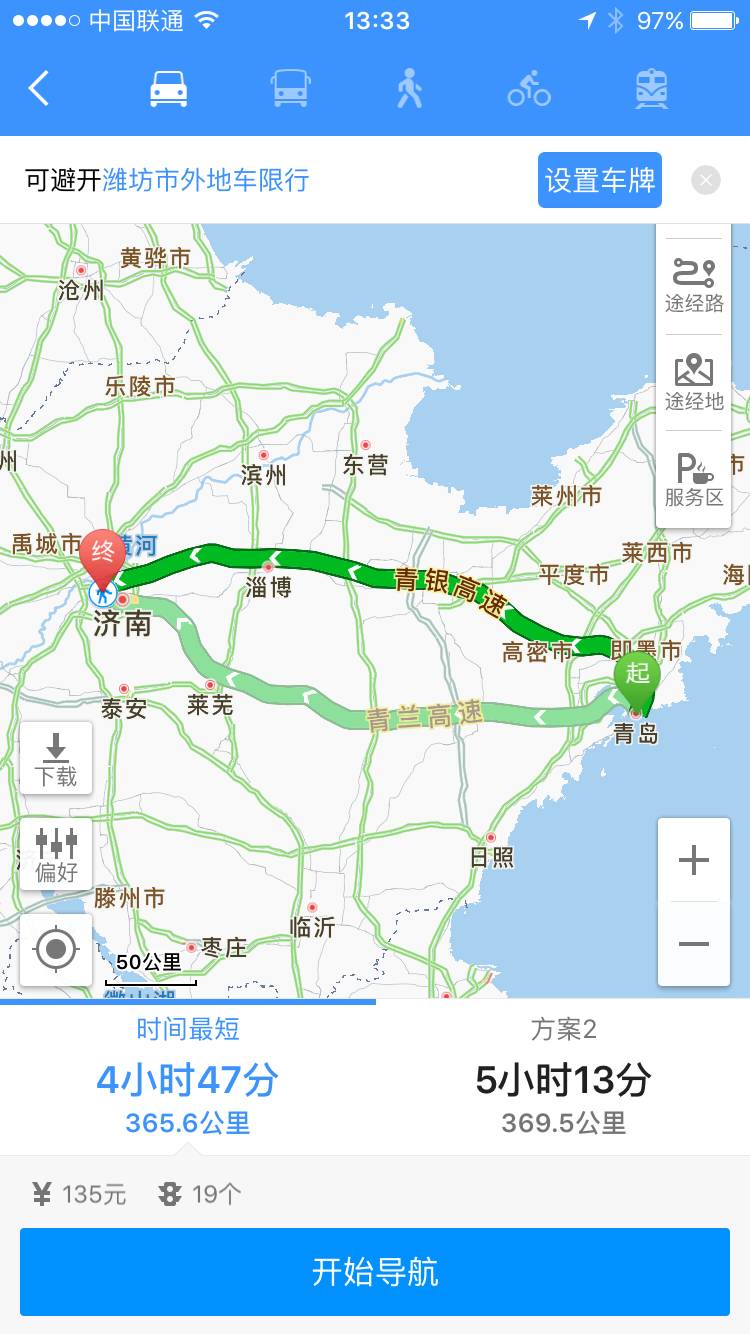The image size is (750, 1334).
Task: Open 途经路 route roads option
Action: pos(694,285)
